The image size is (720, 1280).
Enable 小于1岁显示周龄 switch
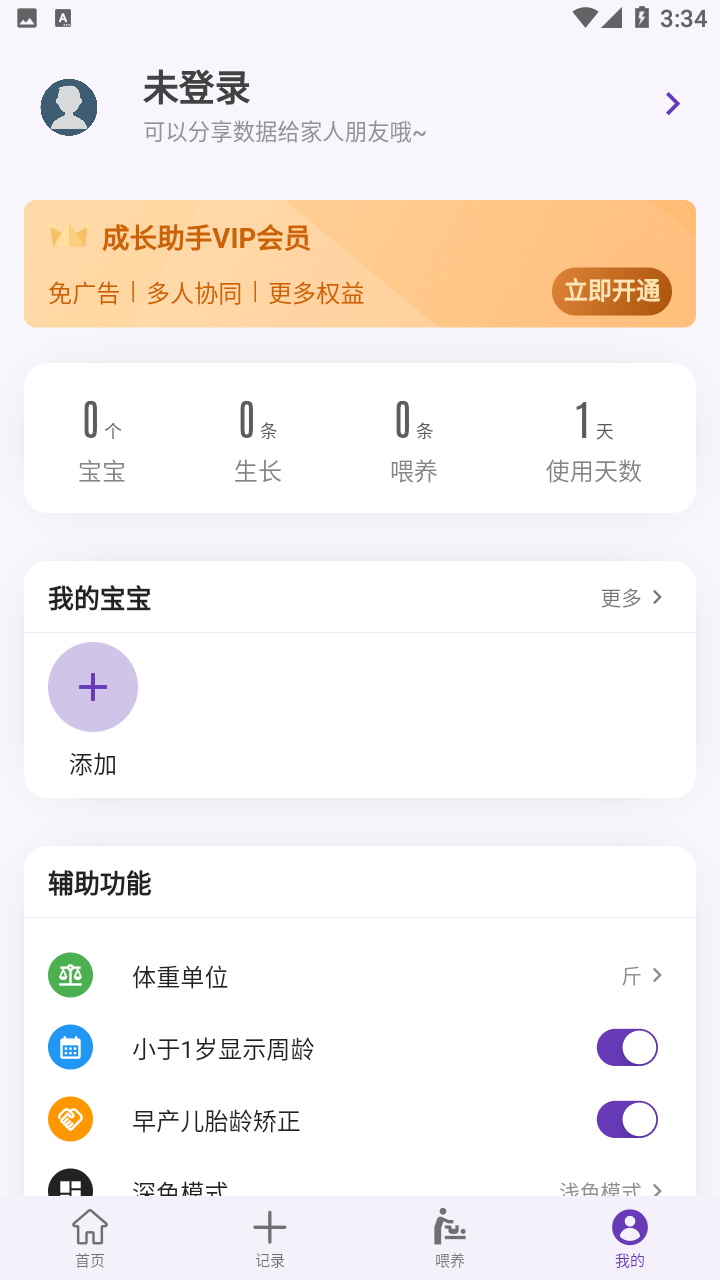pos(626,1047)
